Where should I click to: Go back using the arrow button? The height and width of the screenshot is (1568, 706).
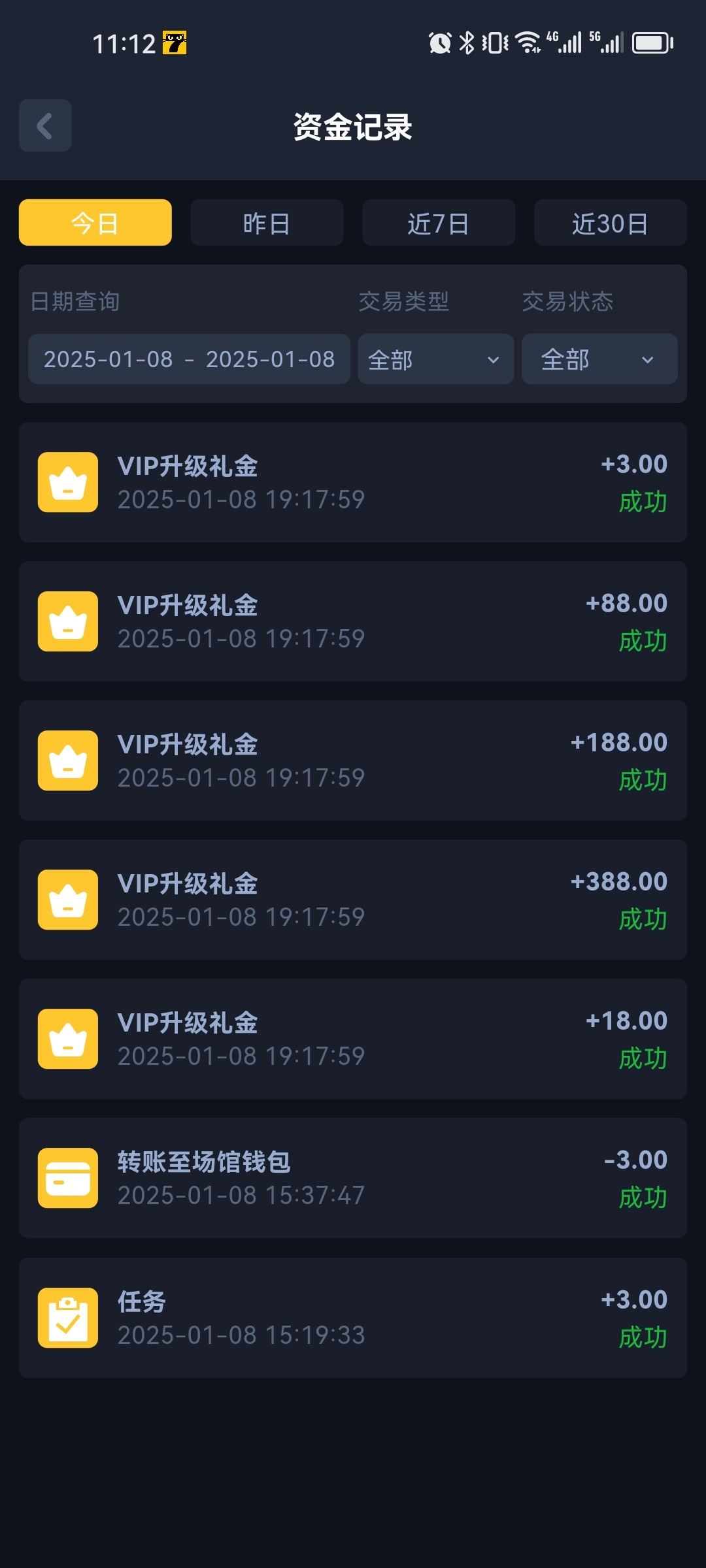[x=45, y=125]
